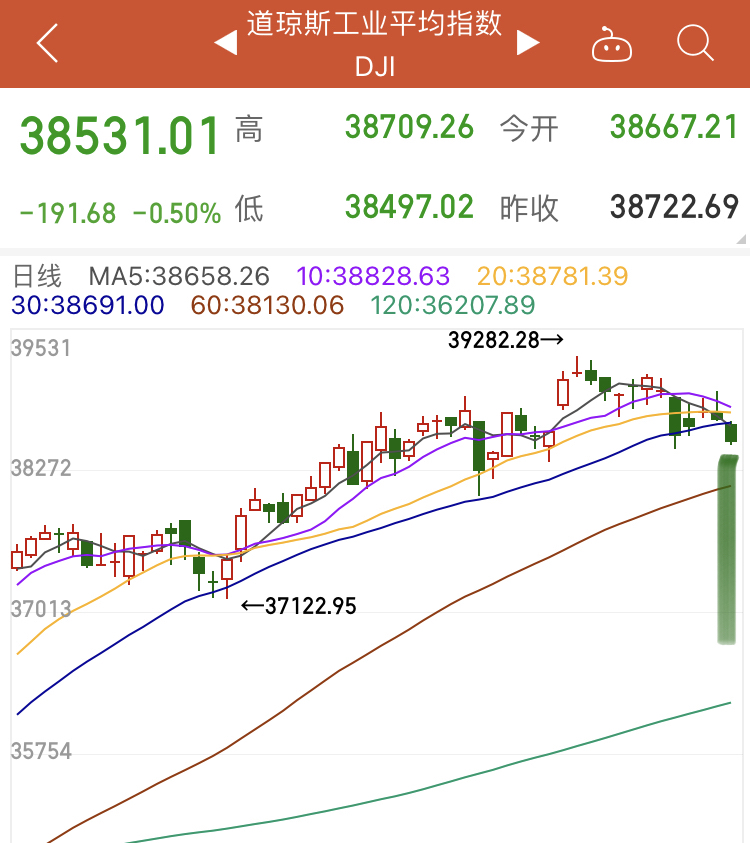The height and width of the screenshot is (843, 750).
Task: Switch to the previous index with left arrow
Action: pyautogui.click(x=226, y=43)
